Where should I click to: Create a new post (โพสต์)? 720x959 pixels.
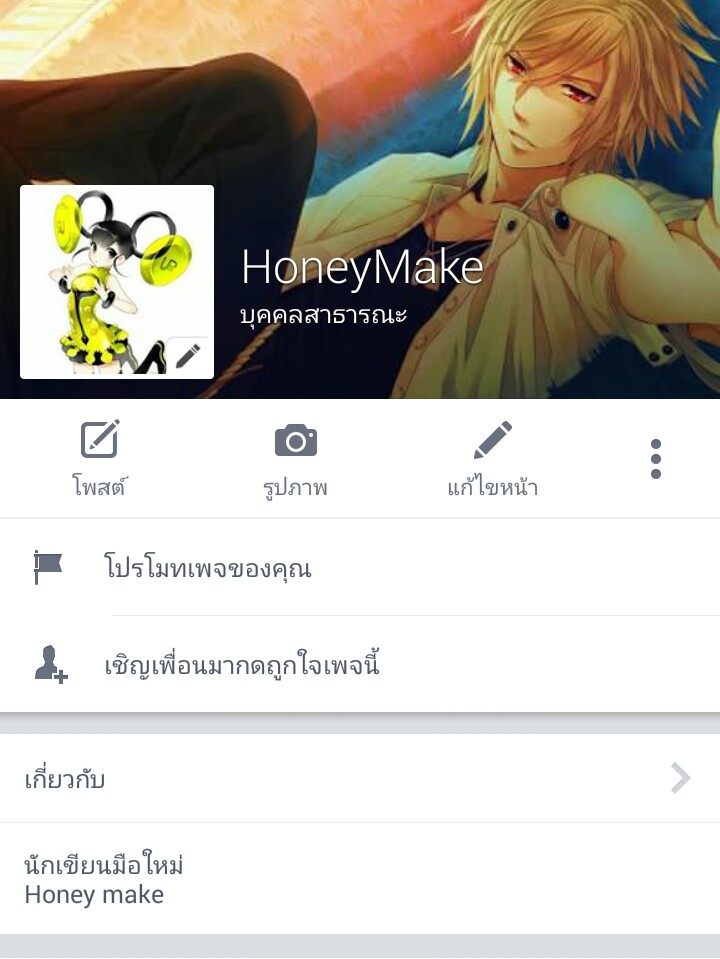pos(100,459)
